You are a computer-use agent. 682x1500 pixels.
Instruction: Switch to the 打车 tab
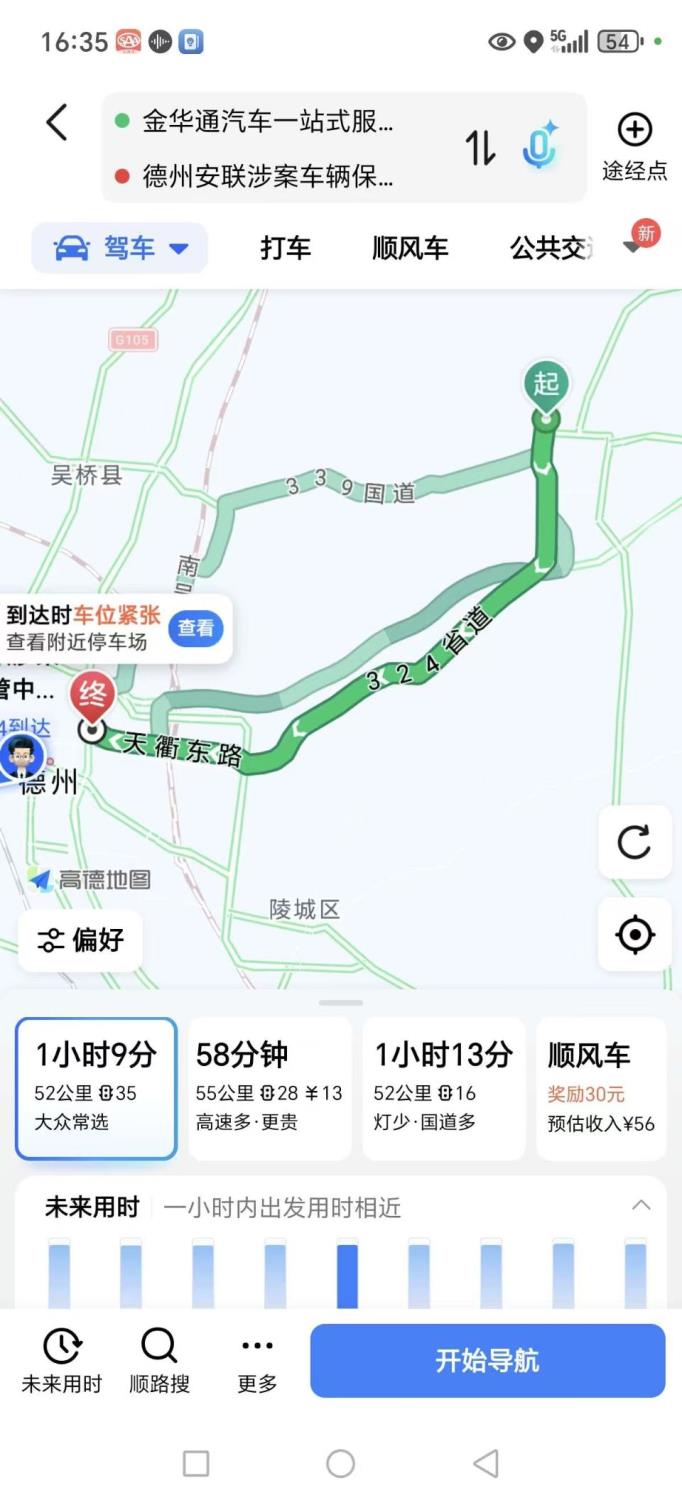pos(286,248)
